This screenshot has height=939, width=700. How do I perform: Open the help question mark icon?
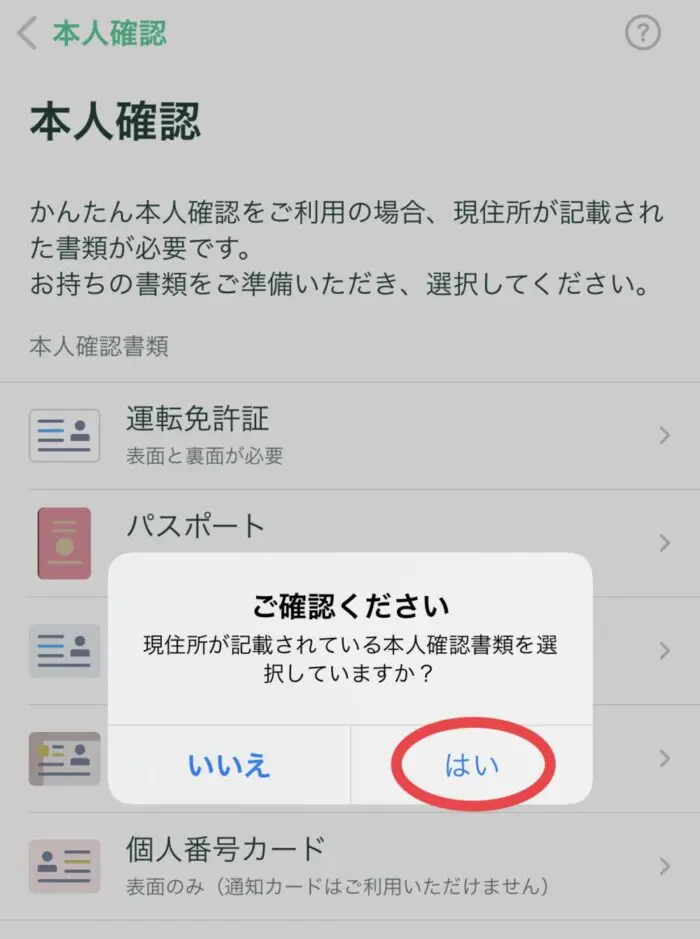coord(643,33)
